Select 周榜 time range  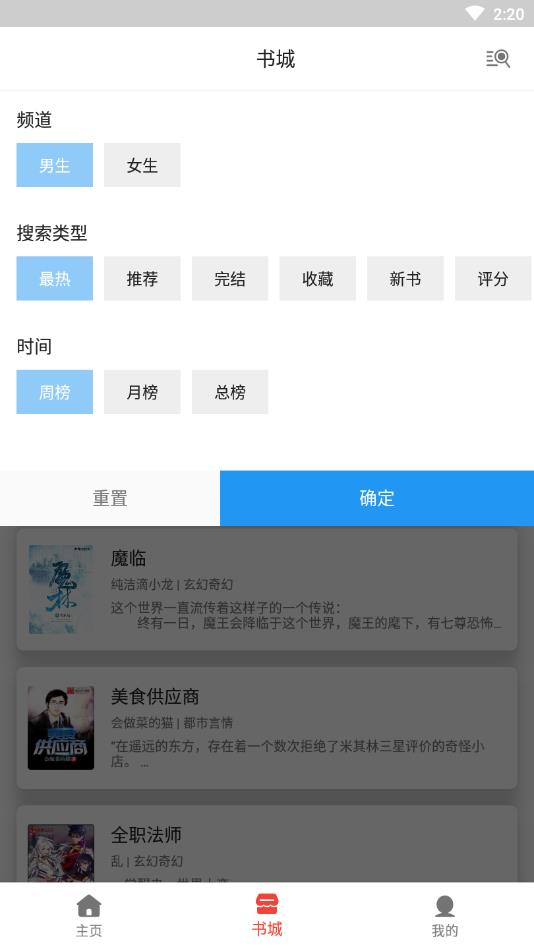tap(54, 392)
